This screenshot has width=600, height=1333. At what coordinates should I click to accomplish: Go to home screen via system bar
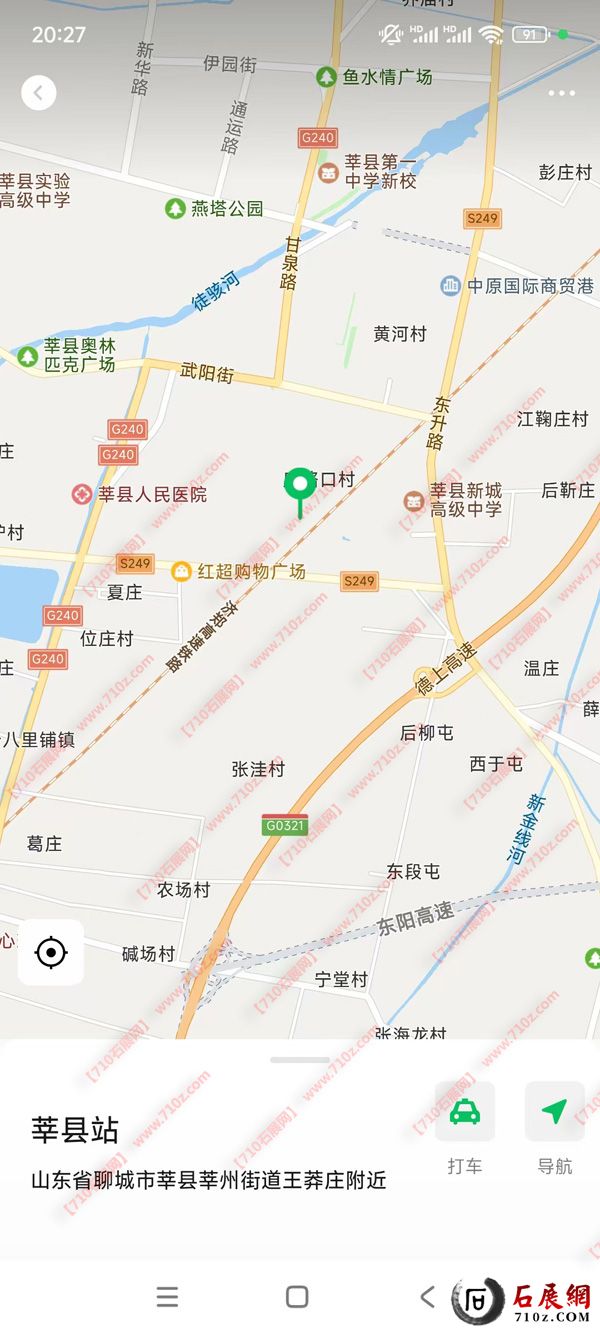pos(297,1297)
